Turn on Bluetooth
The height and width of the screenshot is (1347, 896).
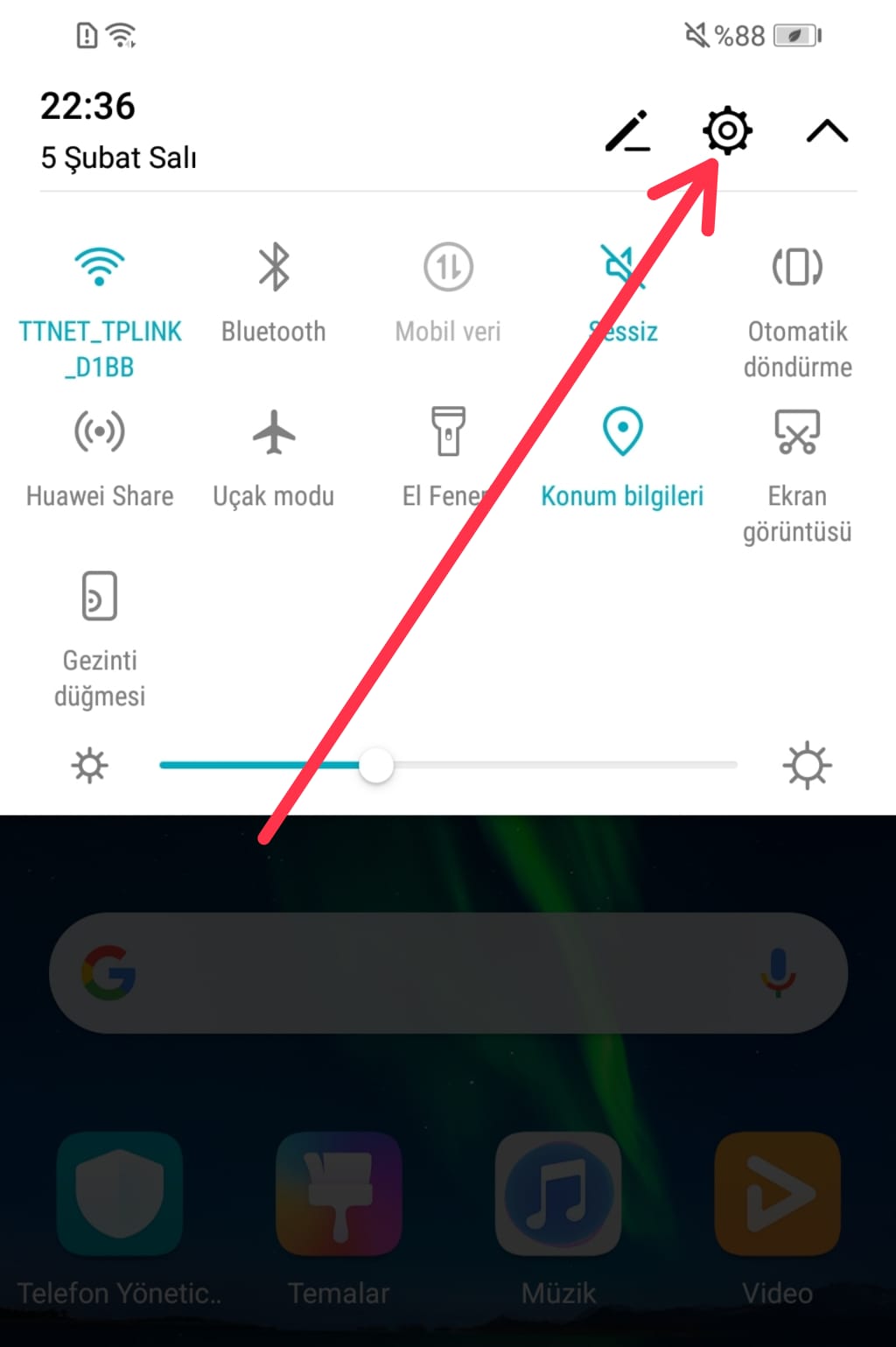[274, 267]
